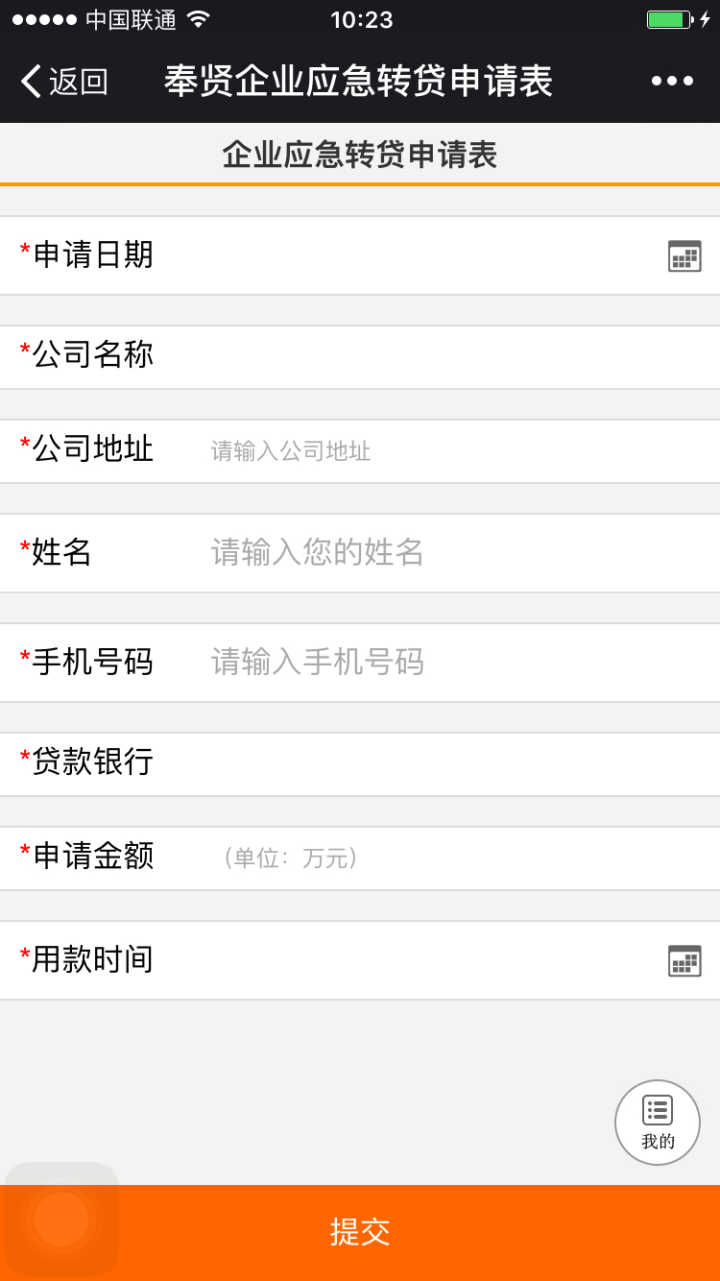This screenshot has width=720, height=1281.
Task: Go back with the 返回 arrow
Action: click(64, 81)
